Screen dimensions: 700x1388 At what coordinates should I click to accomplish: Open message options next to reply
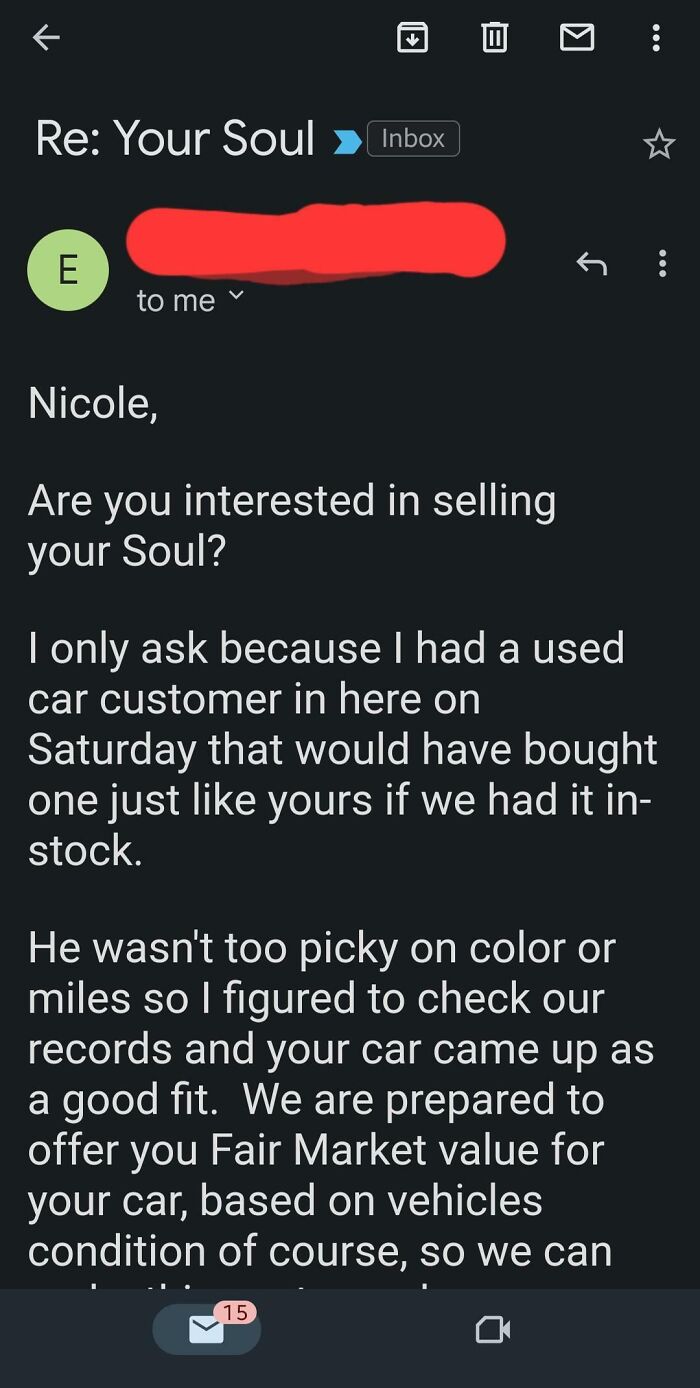click(x=661, y=263)
